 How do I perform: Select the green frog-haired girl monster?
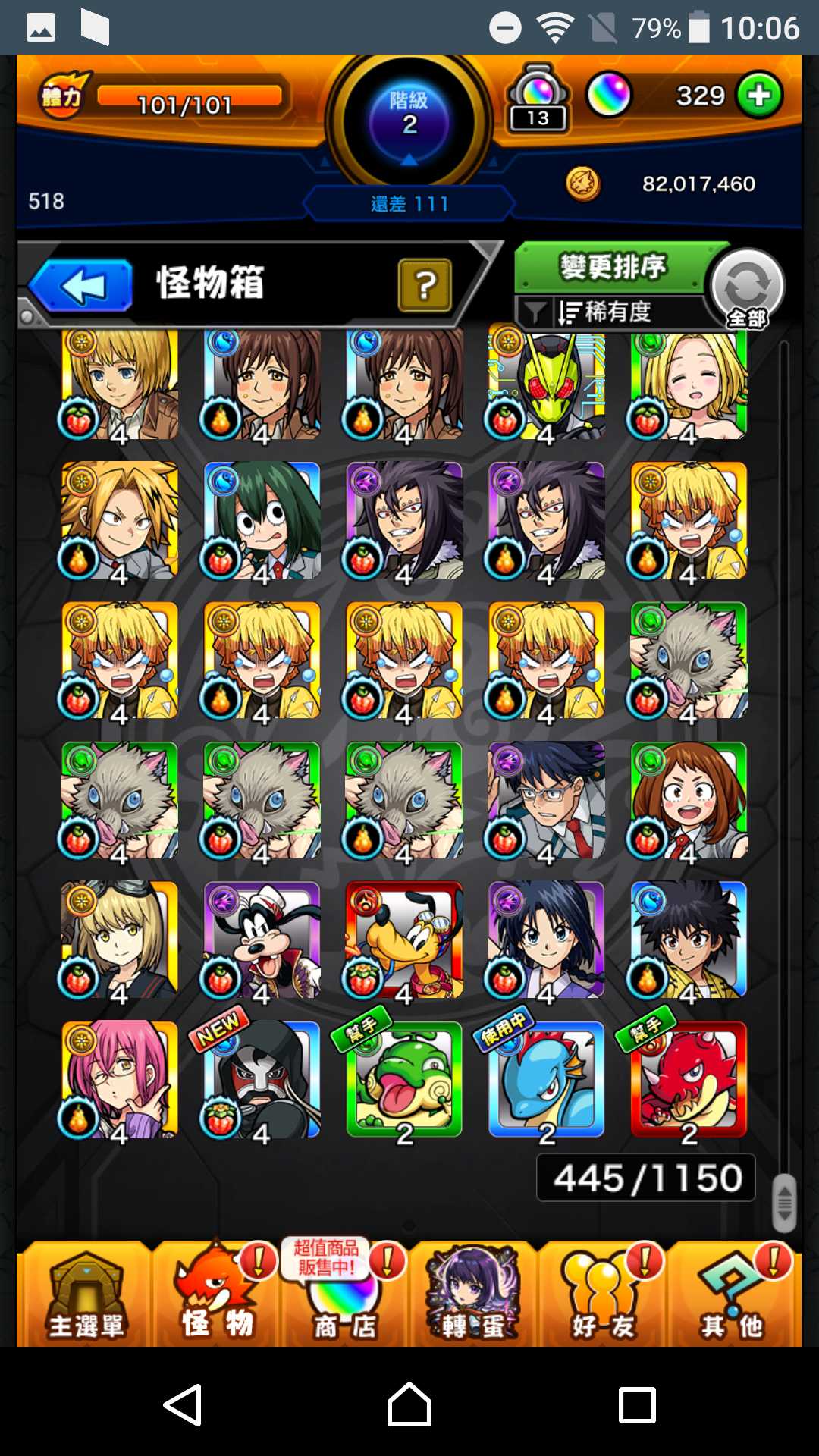tap(262, 520)
